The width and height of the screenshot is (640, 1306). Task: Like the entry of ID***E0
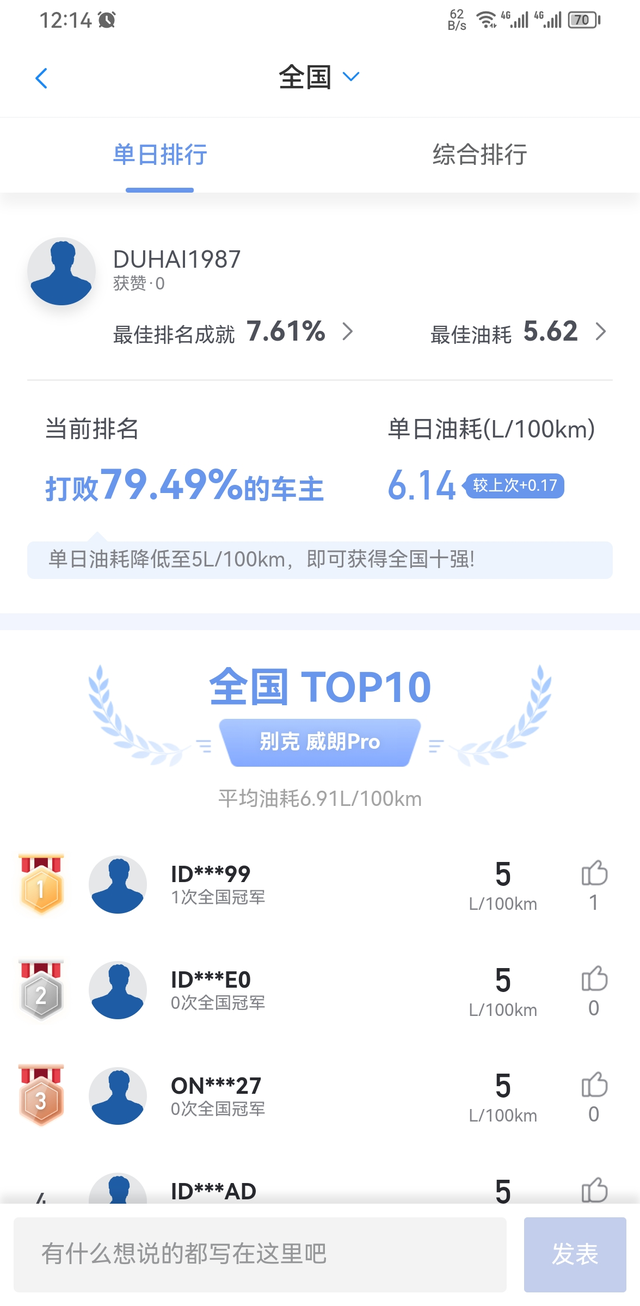tap(594, 979)
